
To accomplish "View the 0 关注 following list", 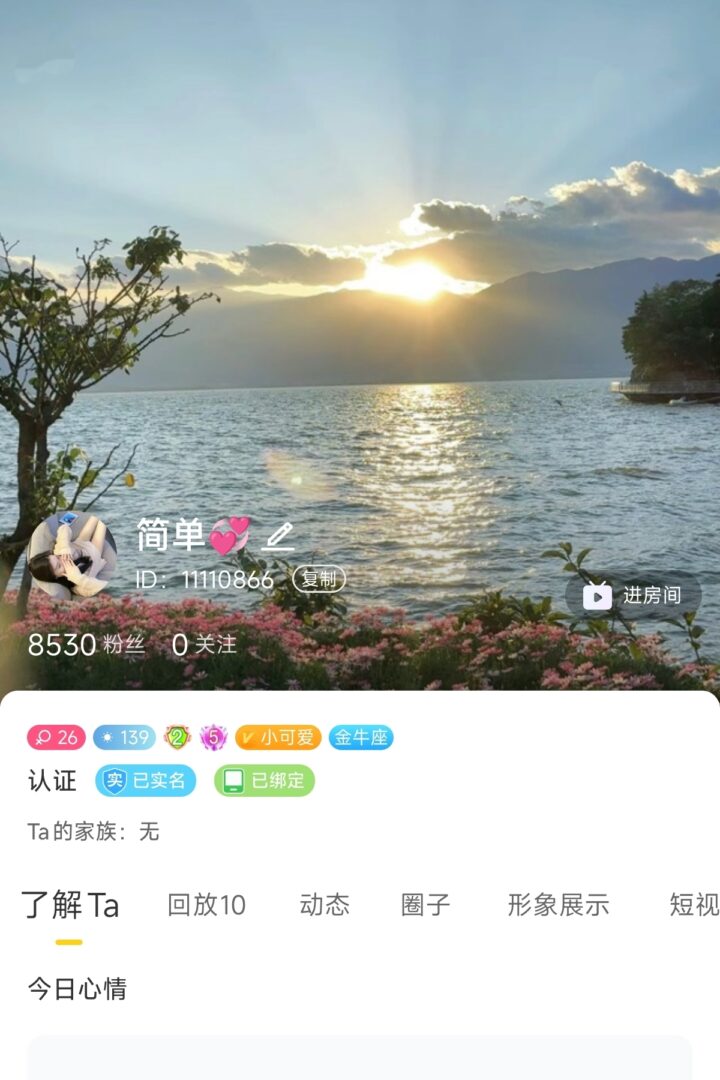I will pyautogui.click(x=204, y=645).
